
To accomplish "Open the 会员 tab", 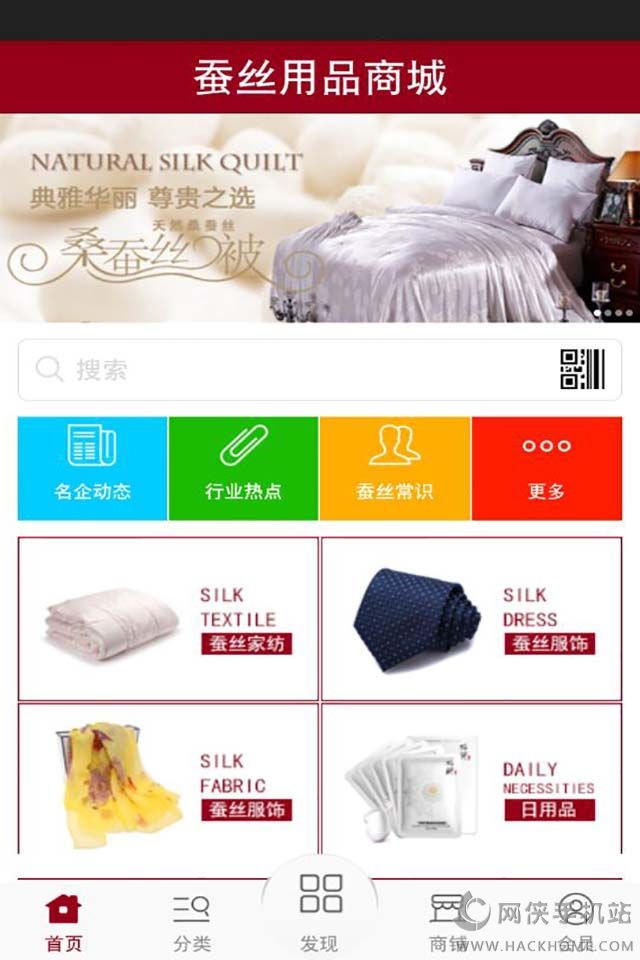I will pos(575,922).
